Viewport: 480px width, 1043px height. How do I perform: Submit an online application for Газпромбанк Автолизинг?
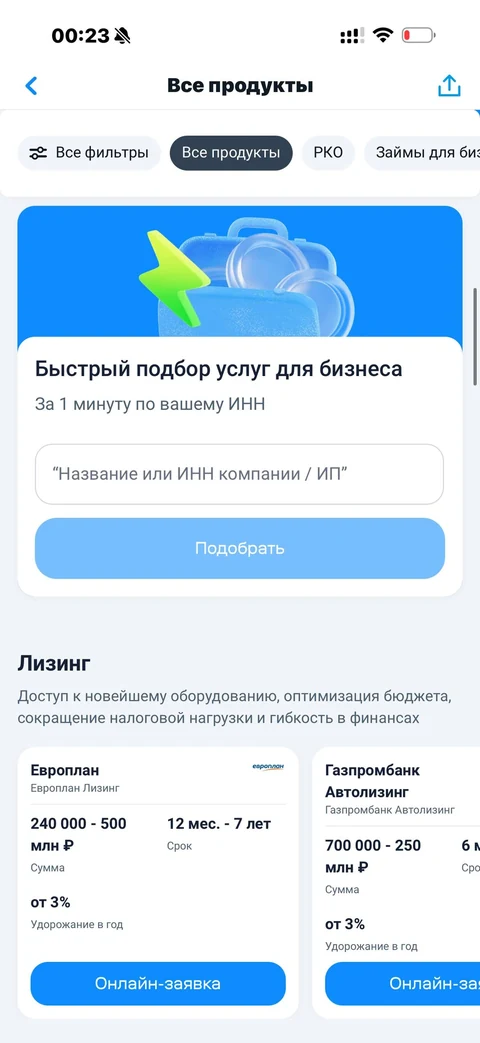coord(402,983)
